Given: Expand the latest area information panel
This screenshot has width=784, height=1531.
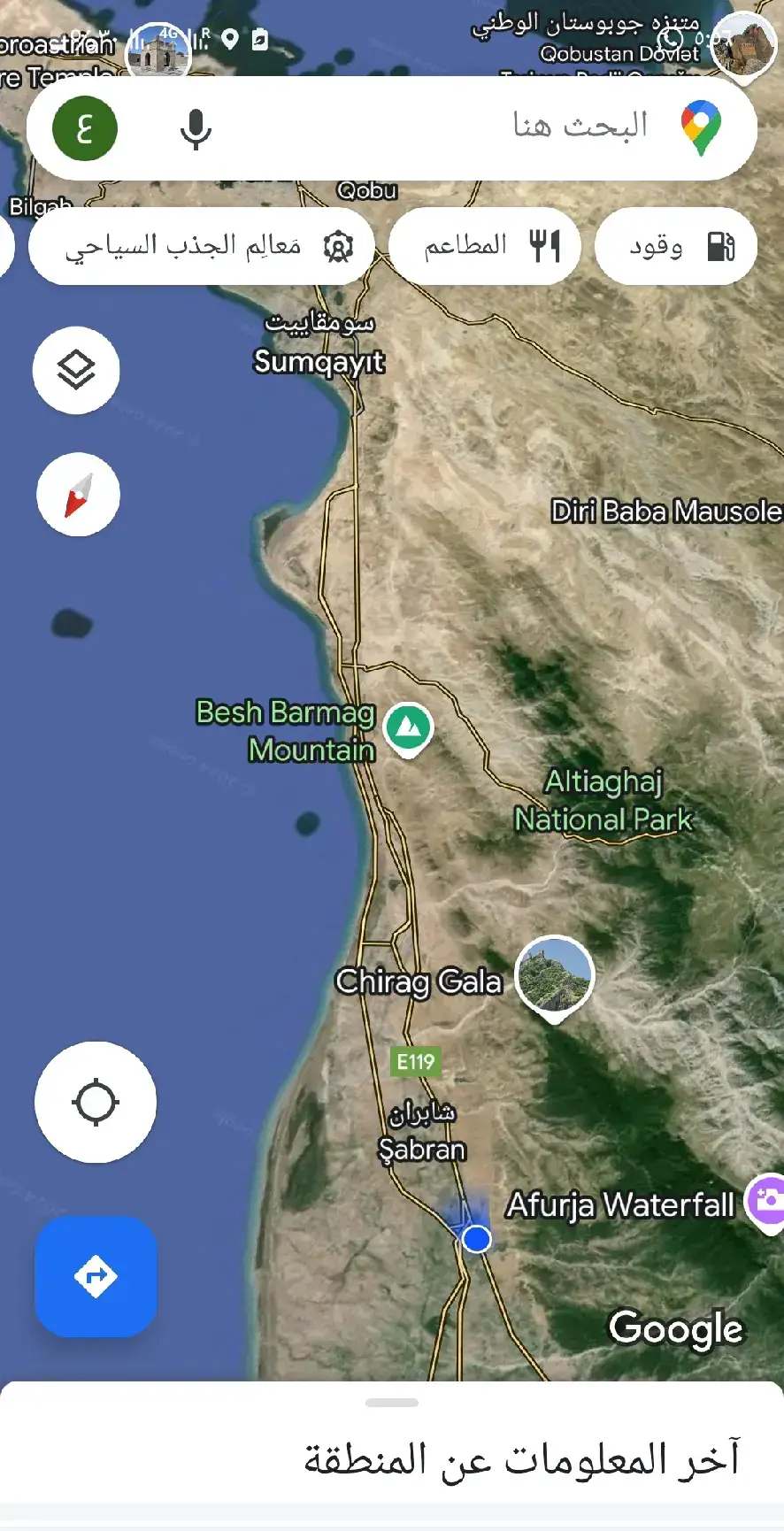Looking at the screenshot, I should 392,1443.
